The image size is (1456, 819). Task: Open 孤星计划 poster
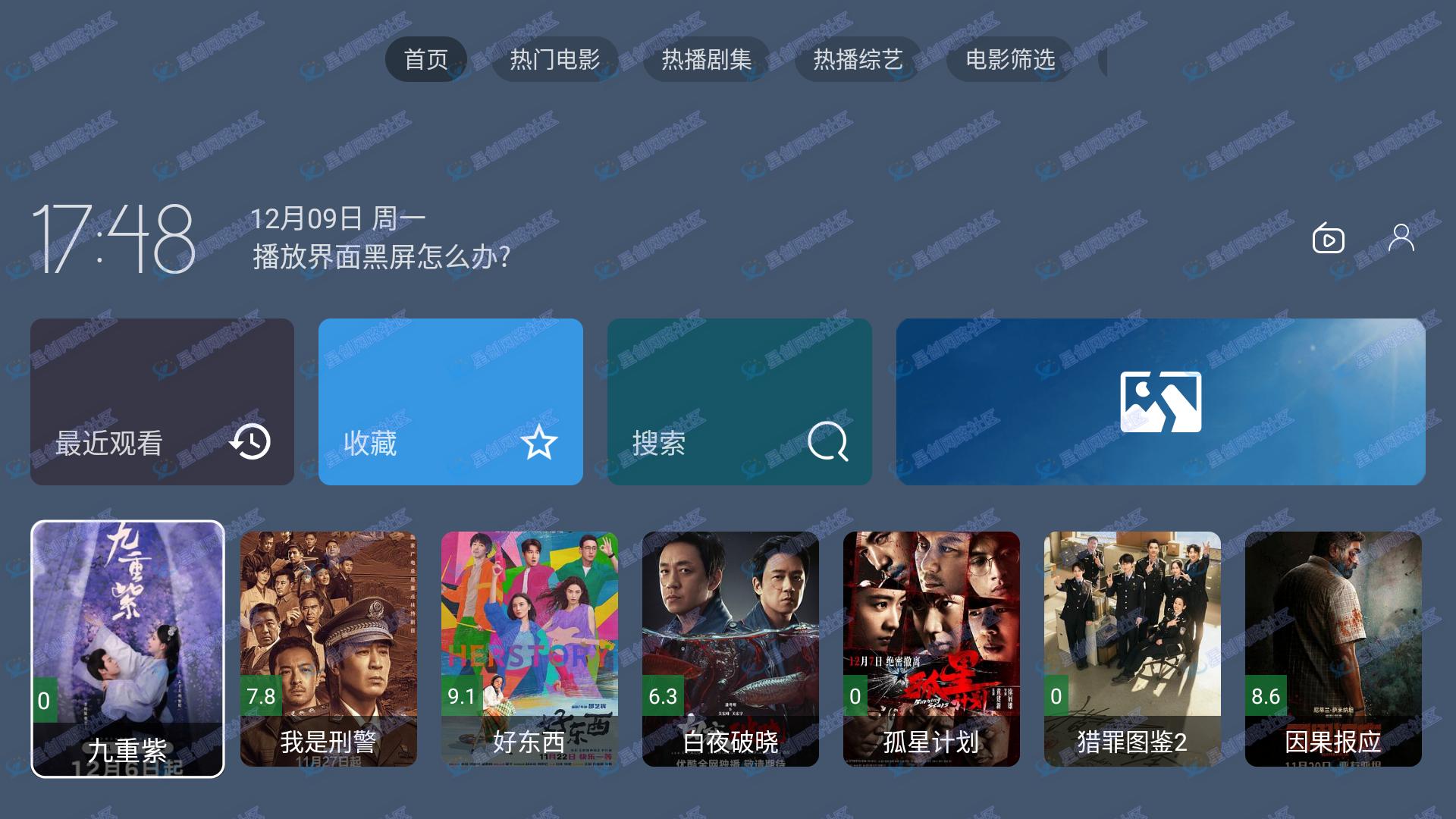coord(931,648)
